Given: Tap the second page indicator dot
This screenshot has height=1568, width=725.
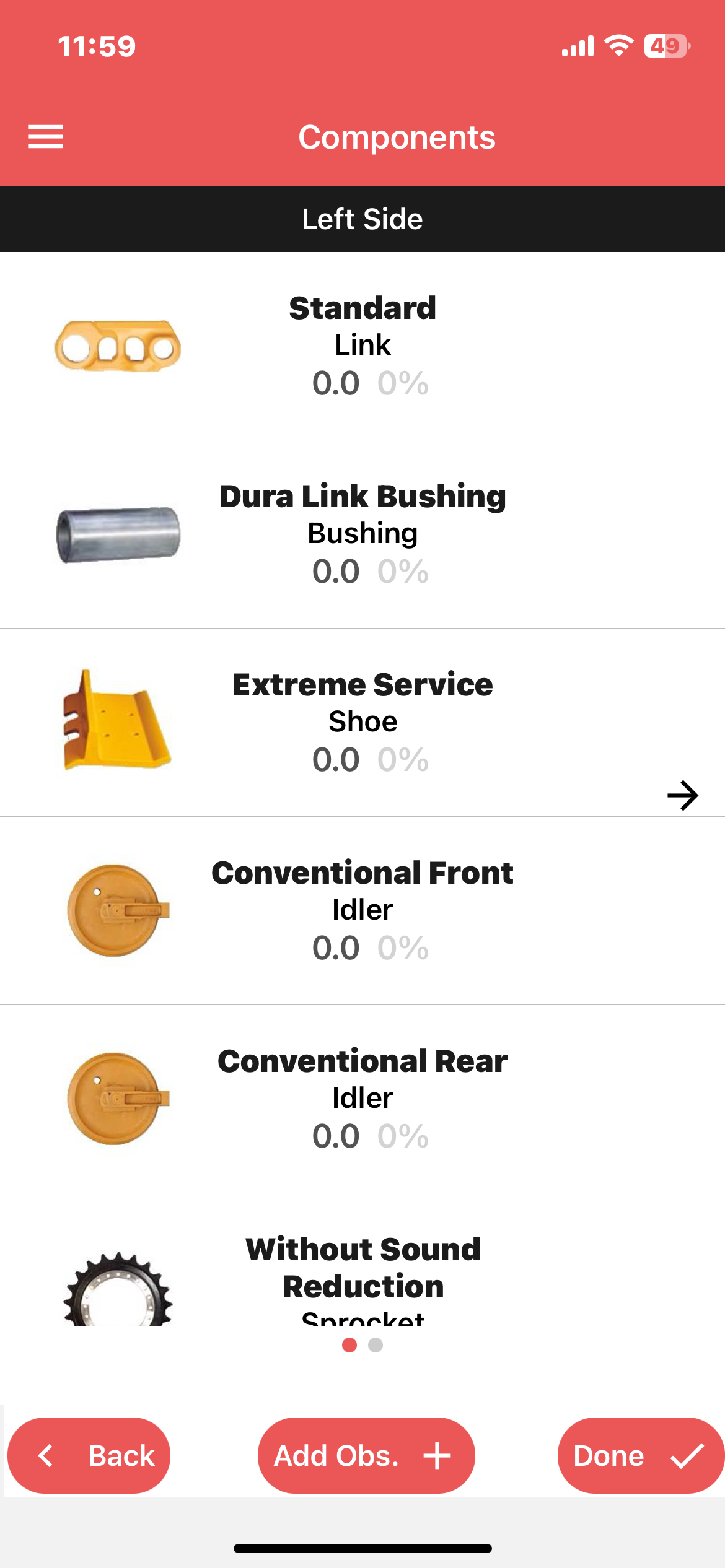Looking at the screenshot, I should pos(376,1345).
